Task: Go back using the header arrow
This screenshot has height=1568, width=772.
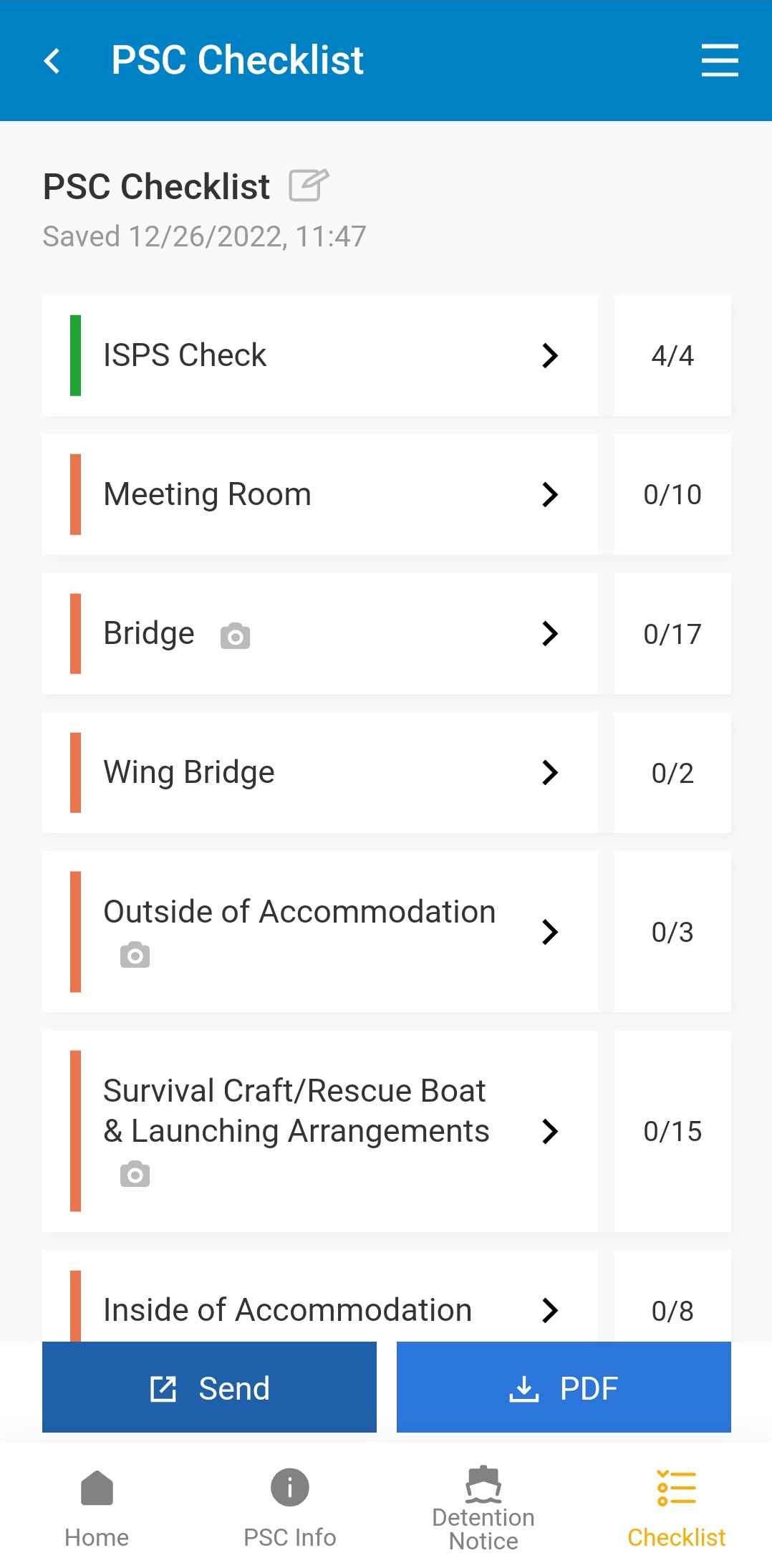Action: click(52, 61)
